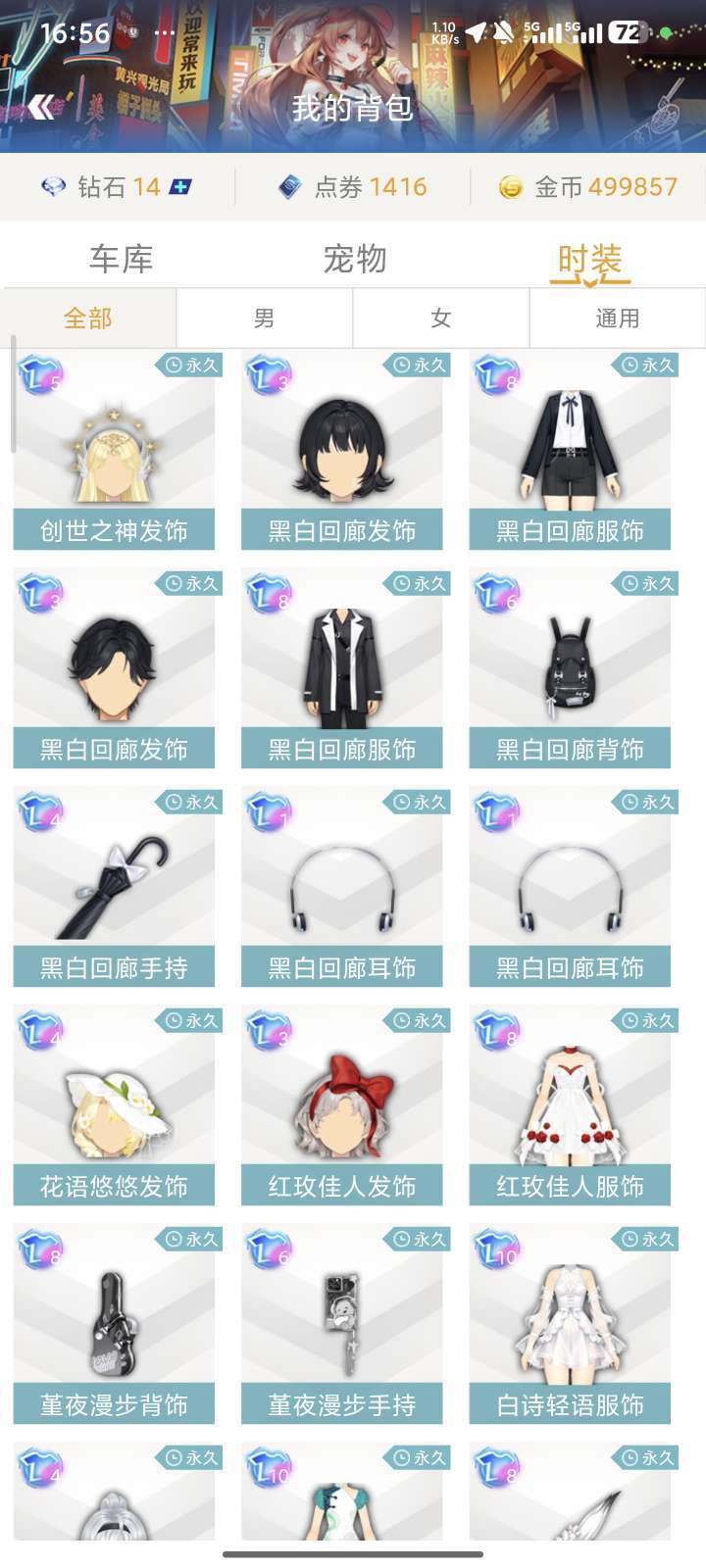Go back using the double-arrow icon

[41, 107]
